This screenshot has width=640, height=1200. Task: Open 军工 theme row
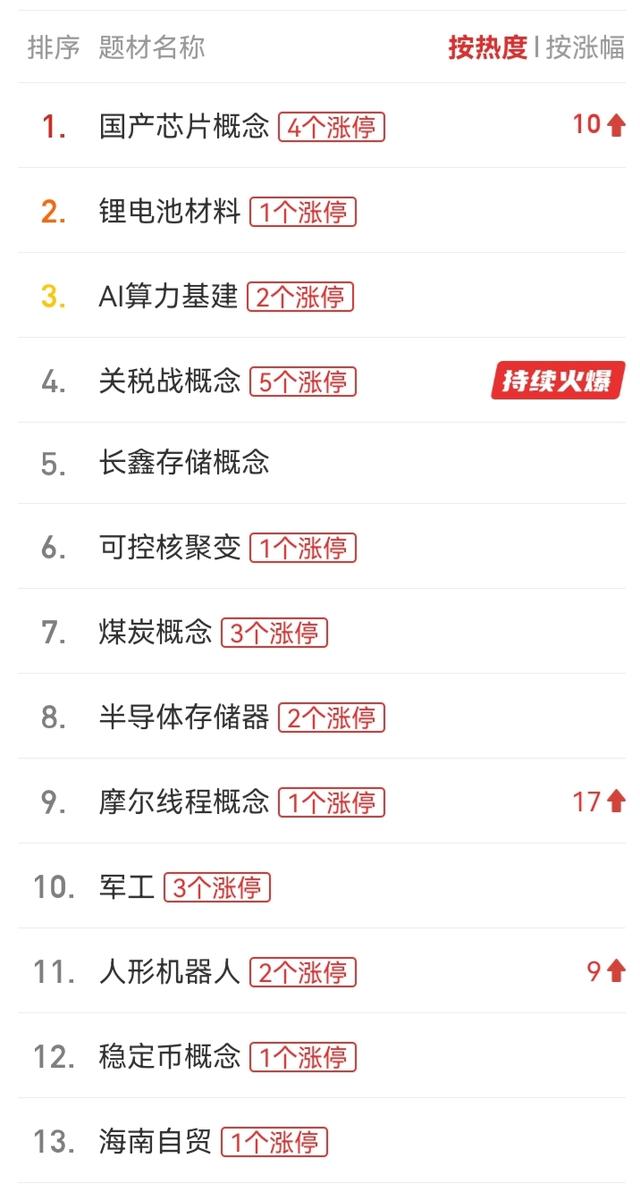127,886
